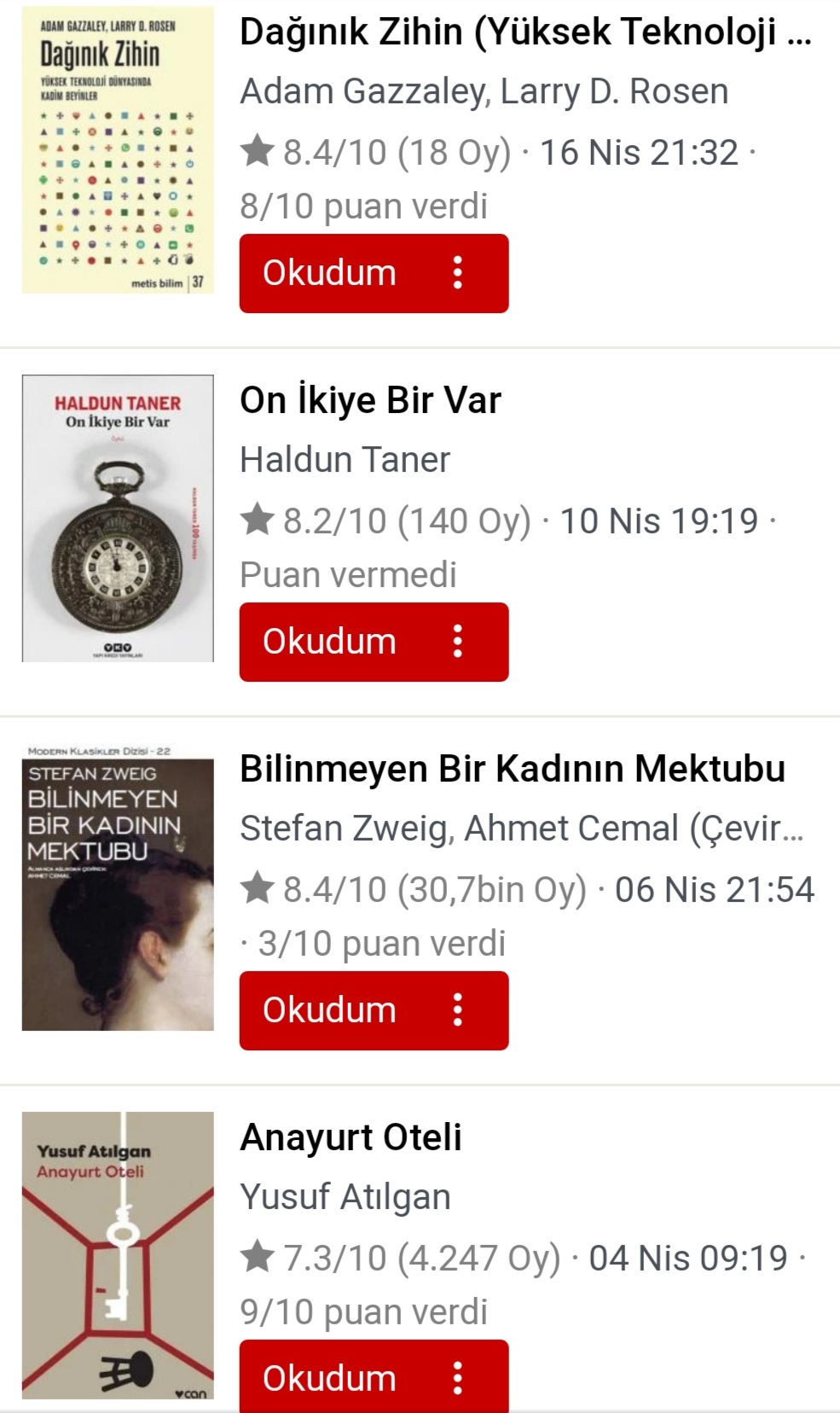This screenshot has height=1413, width=840.
Task: Open the three-dot menu for Dağınık Zihin
Action: 458,273
